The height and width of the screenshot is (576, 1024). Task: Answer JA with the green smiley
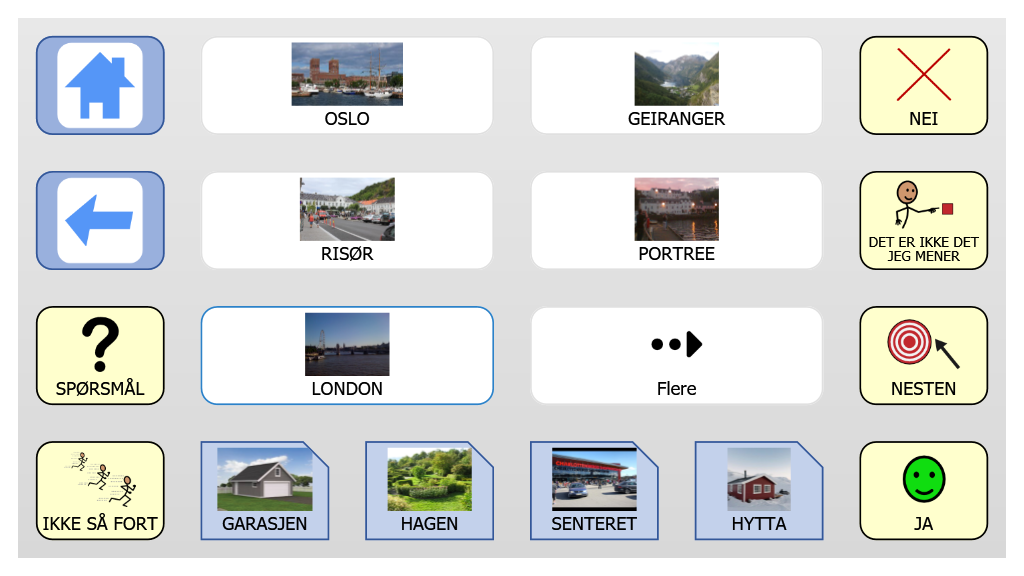pyautogui.click(x=923, y=490)
